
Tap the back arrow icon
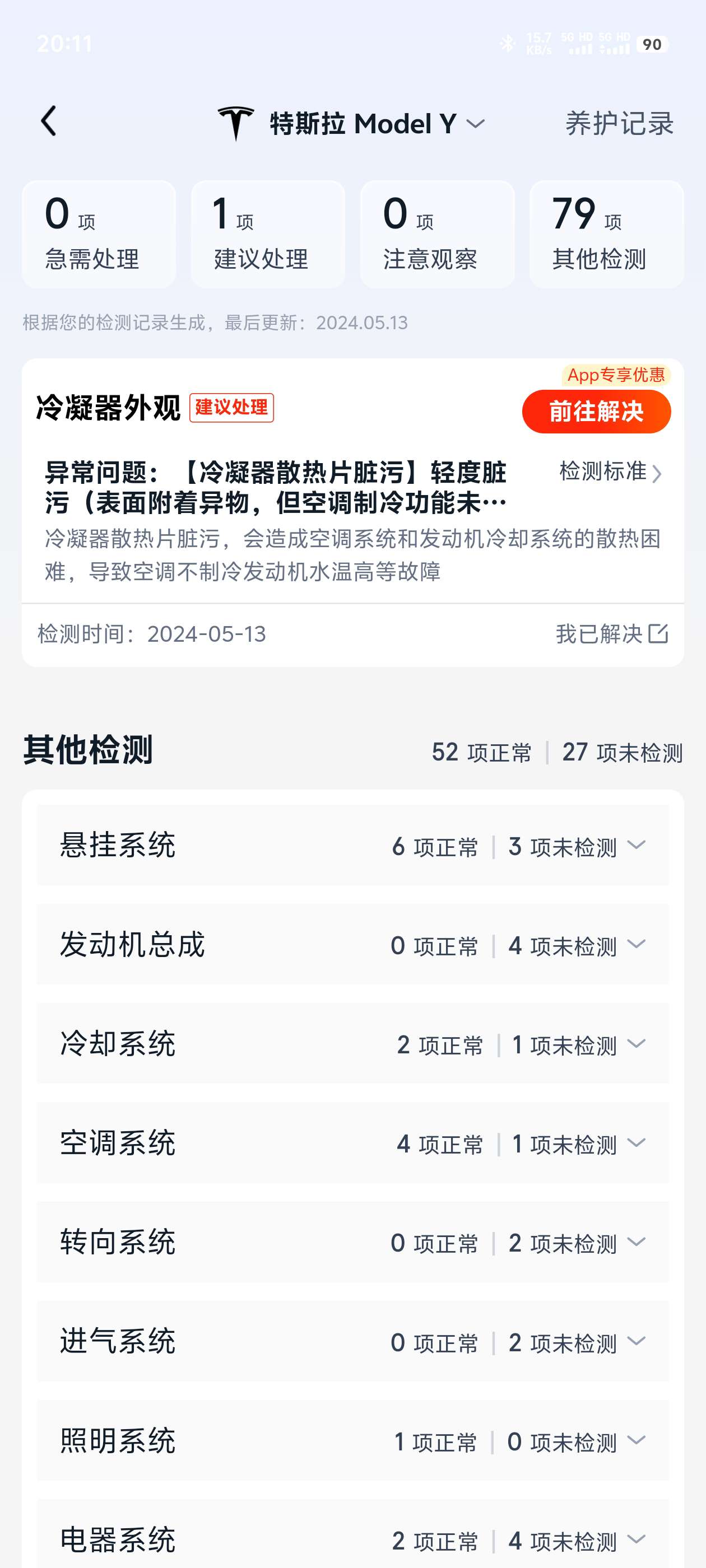coord(49,121)
